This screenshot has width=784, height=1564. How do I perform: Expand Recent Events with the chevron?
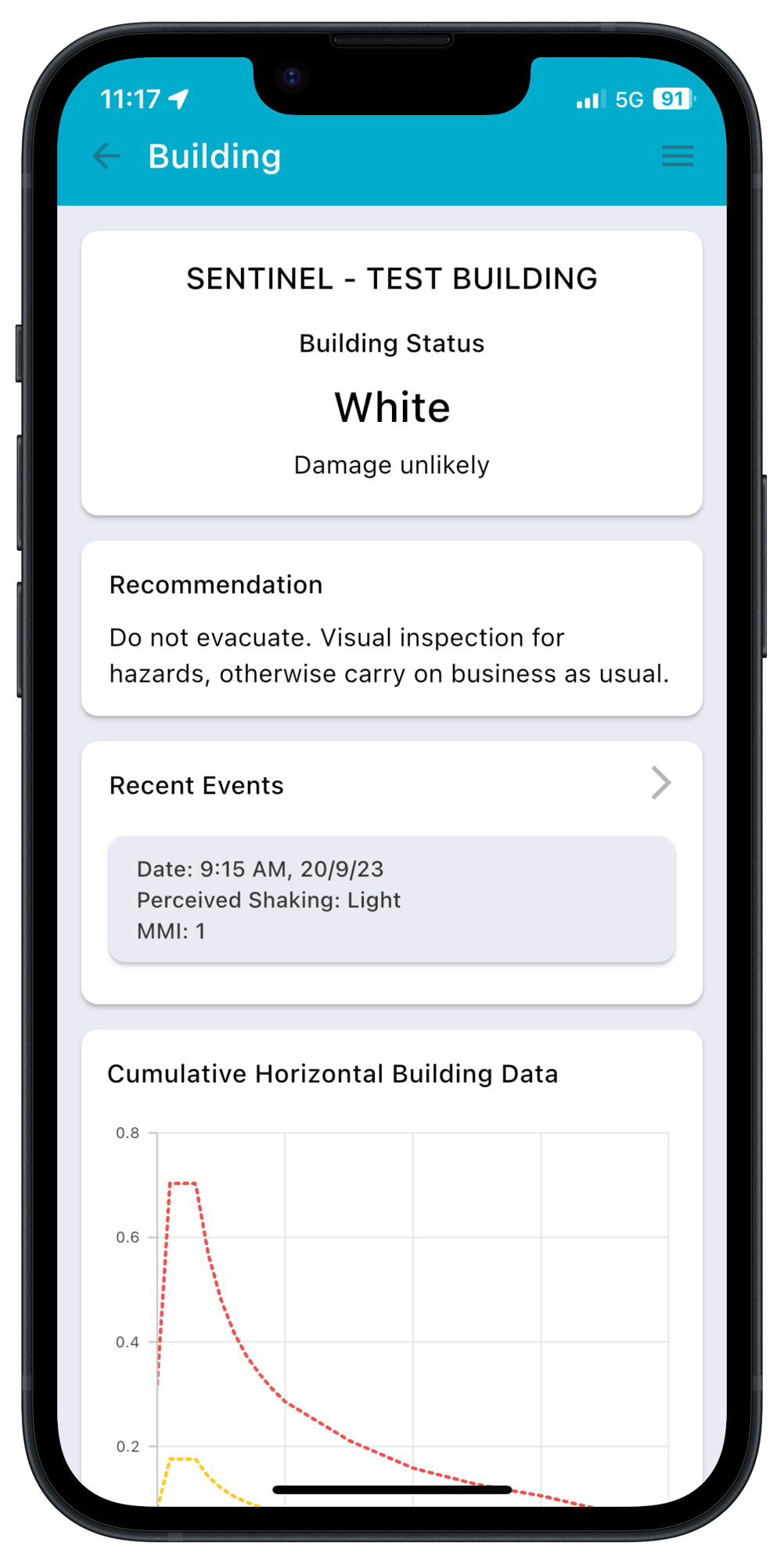coord(660,783)
